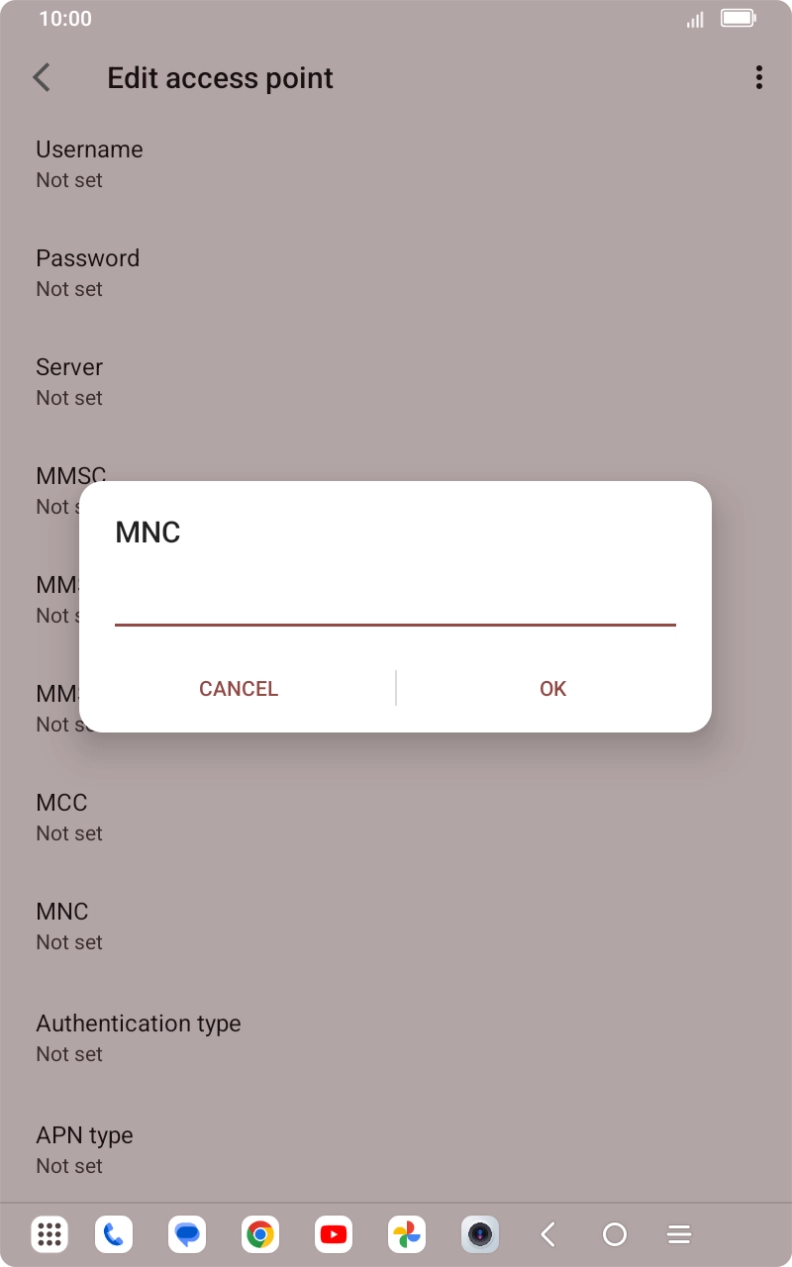The image size is (792, 1267).
Task: Tap the back navigation arrow
Action: coord(548,1234)
